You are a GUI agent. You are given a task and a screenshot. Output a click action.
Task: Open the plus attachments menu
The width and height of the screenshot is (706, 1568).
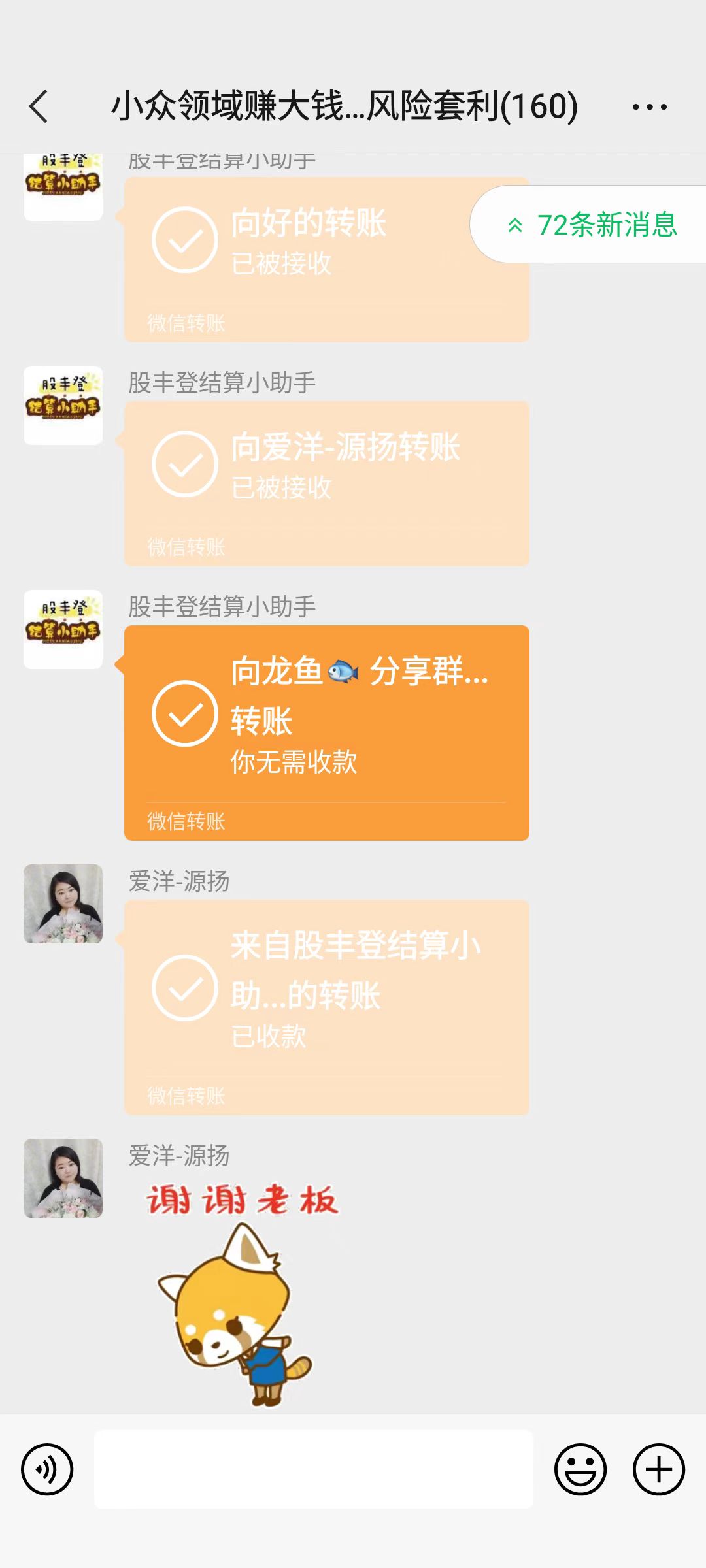(658, 1469)
